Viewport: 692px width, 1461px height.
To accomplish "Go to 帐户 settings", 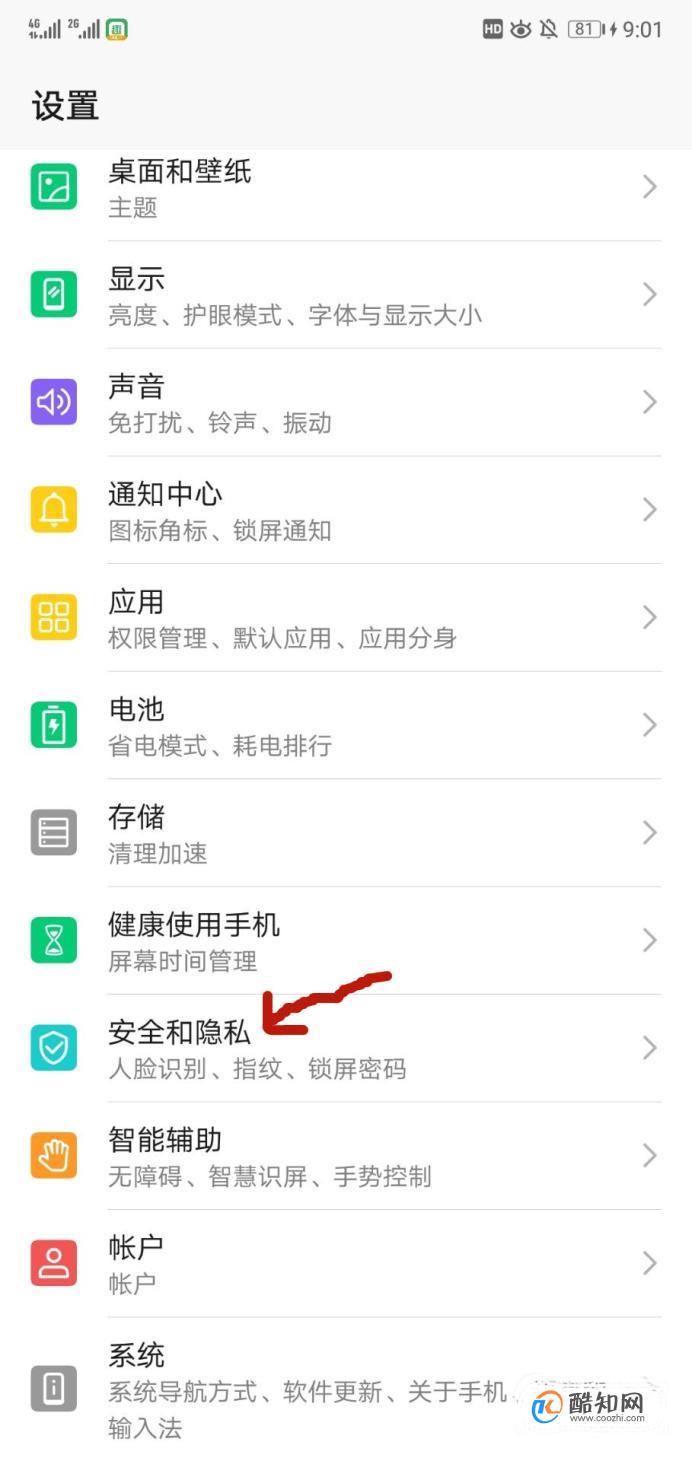I will click(345, 1264).
